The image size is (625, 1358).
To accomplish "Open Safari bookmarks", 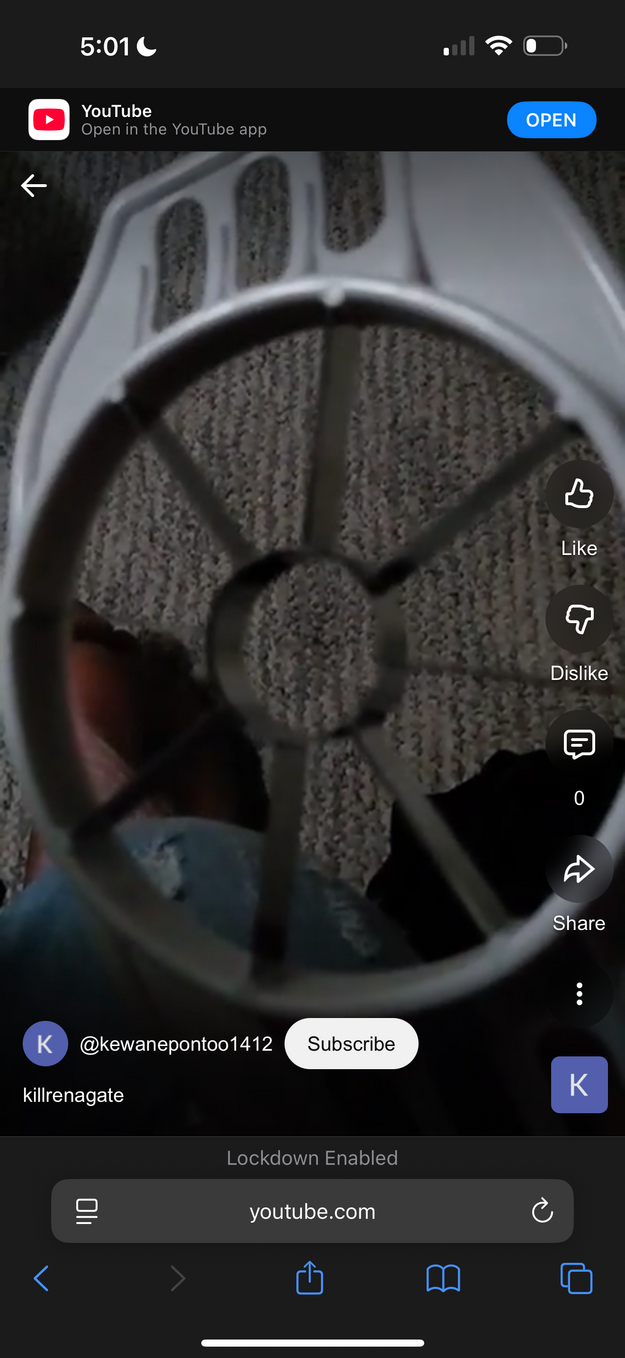I will 443,1278.
